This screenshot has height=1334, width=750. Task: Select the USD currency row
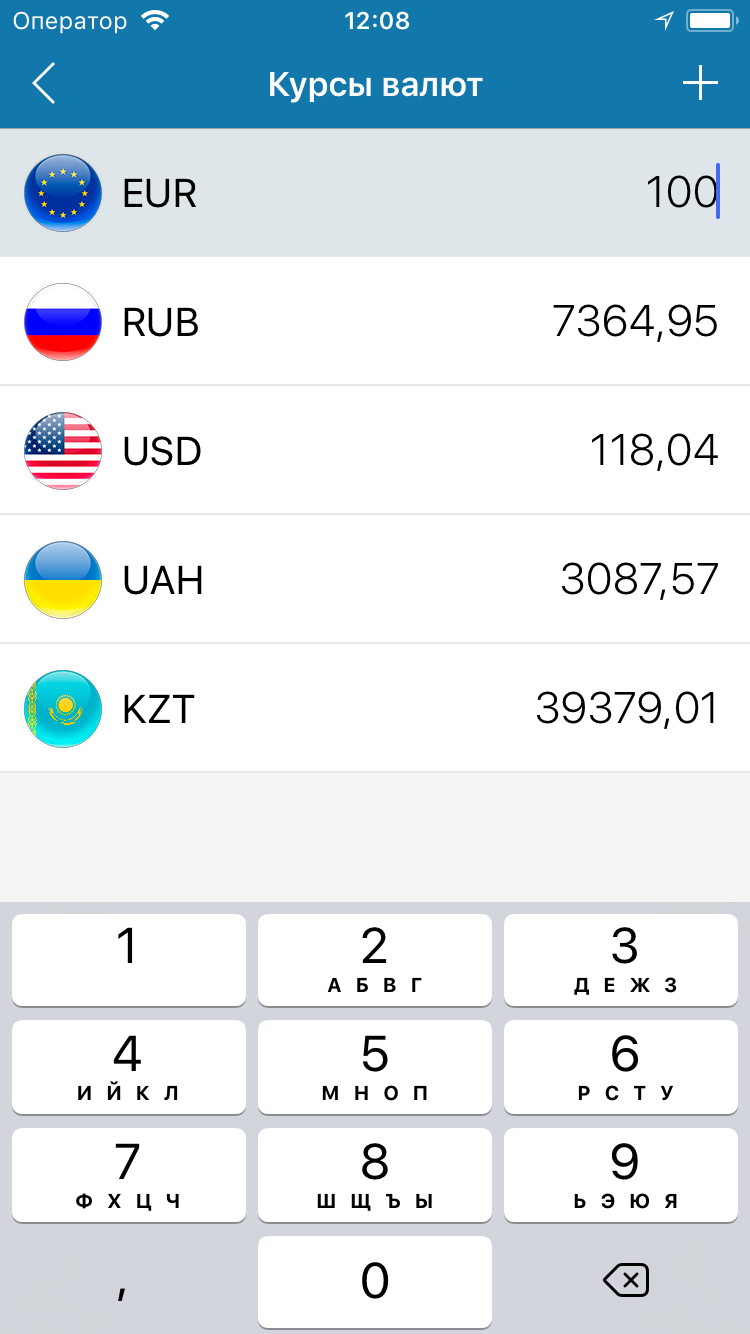375,451
